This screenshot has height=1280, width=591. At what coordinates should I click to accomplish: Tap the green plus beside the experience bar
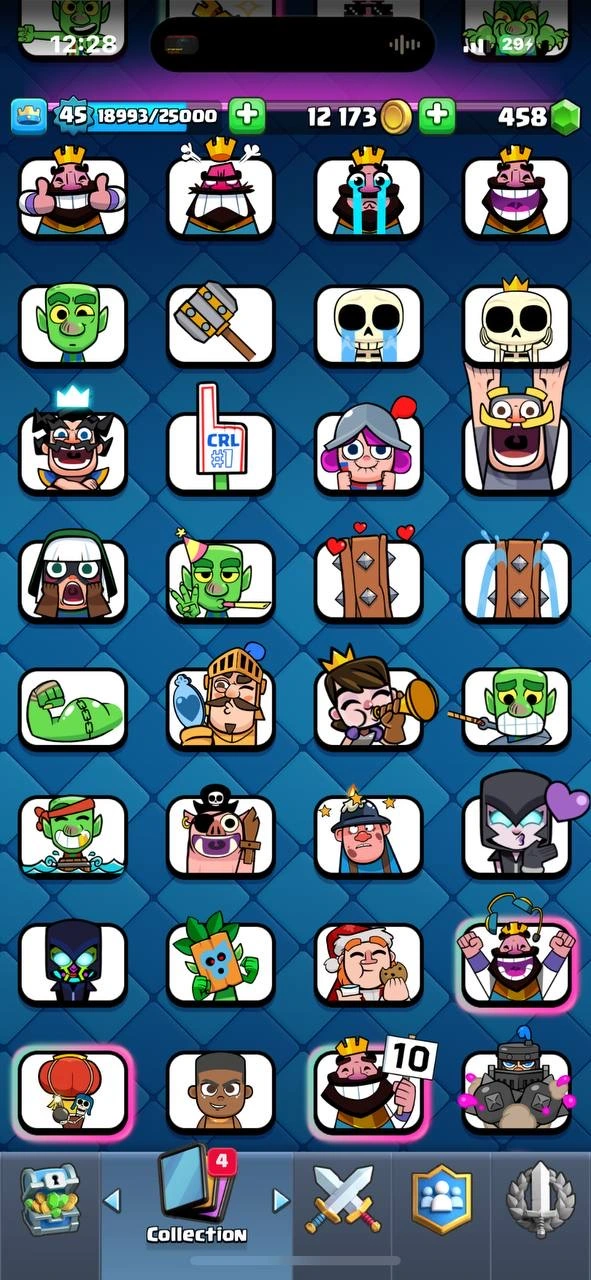(x=247, y=116)
